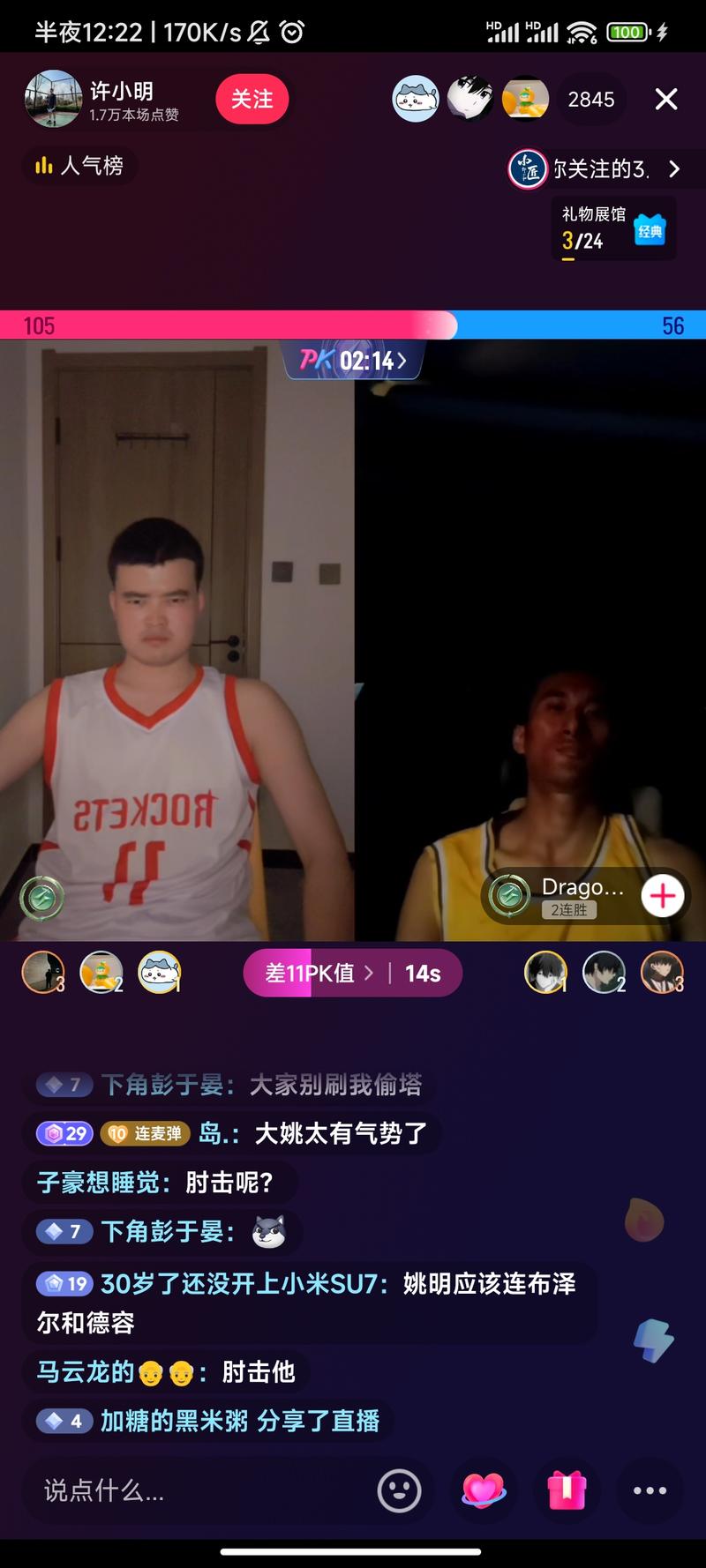Expand the 尔关注的 banner chevron
The height and width of the screenshot is (1568, 706).
(674, 169)
